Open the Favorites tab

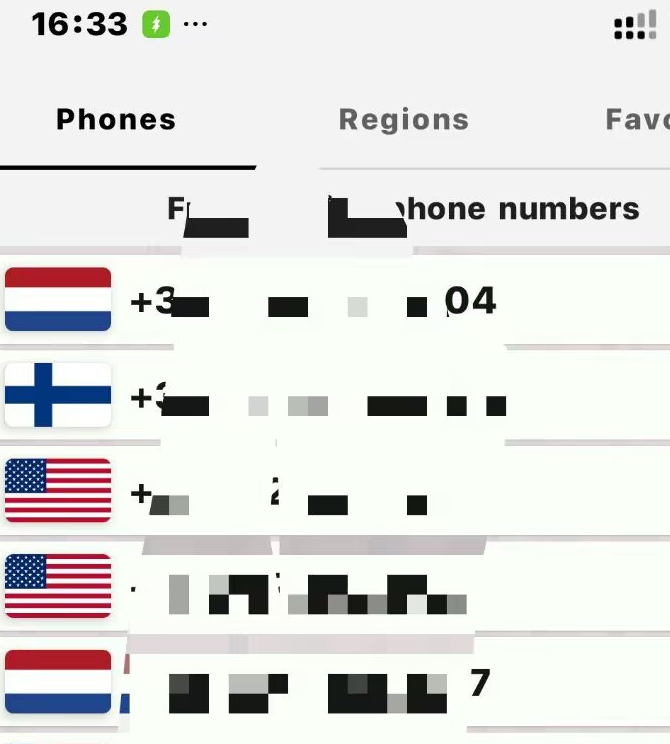click(636, 120)
